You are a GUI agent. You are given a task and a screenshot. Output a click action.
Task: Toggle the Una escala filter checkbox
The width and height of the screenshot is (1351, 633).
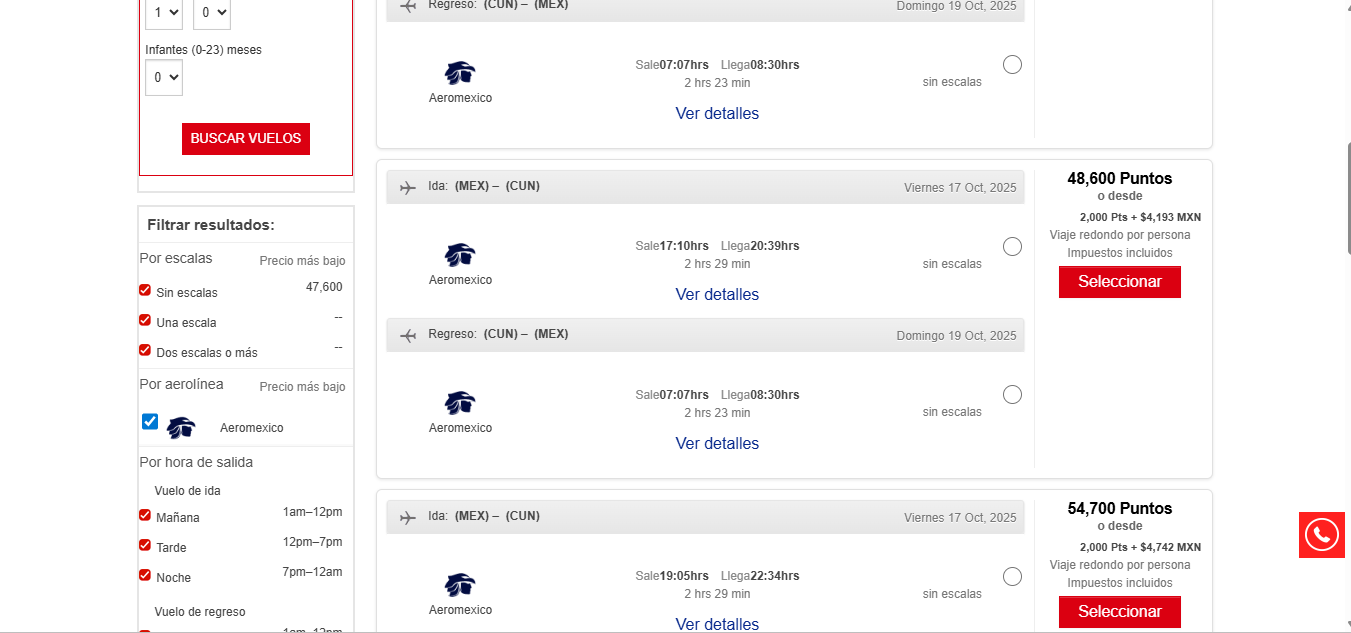(145, 321)
